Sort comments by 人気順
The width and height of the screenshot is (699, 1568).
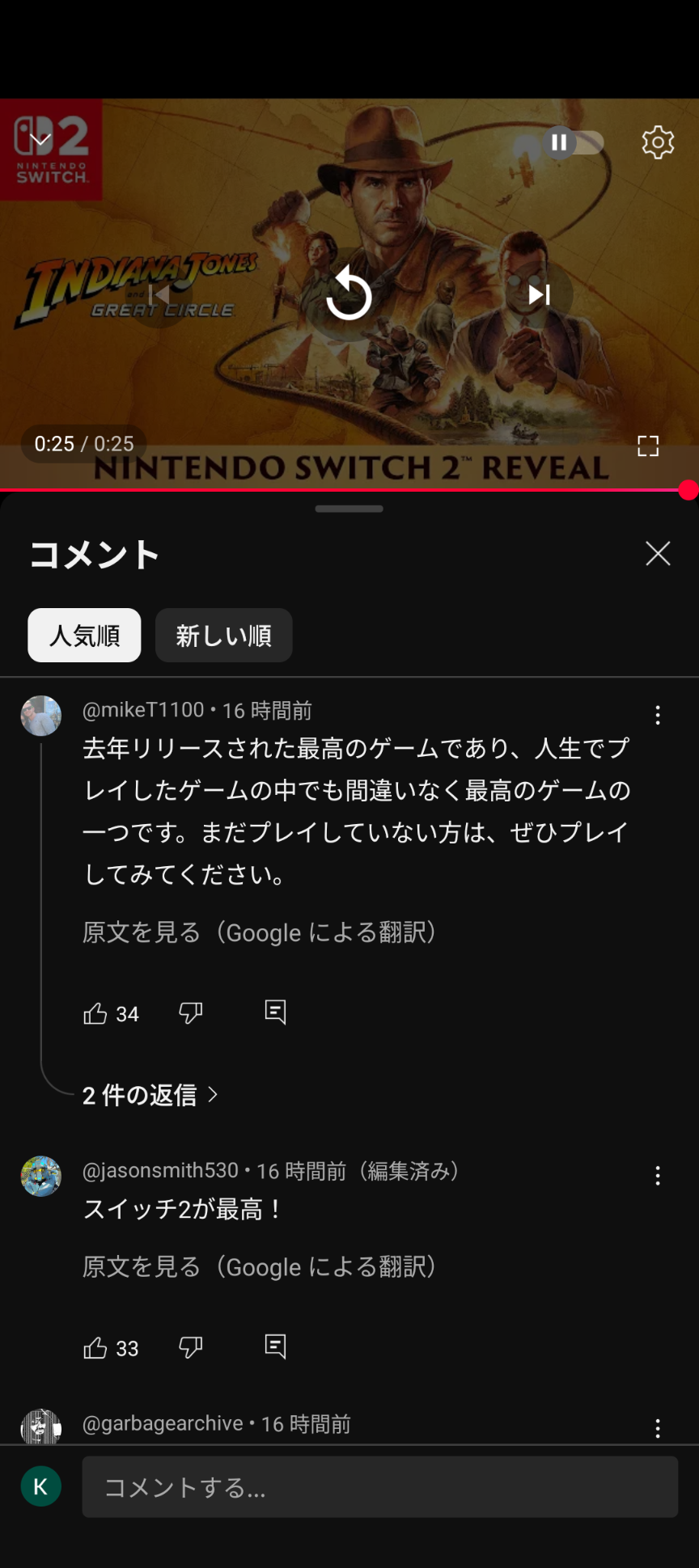click(84, 636)
